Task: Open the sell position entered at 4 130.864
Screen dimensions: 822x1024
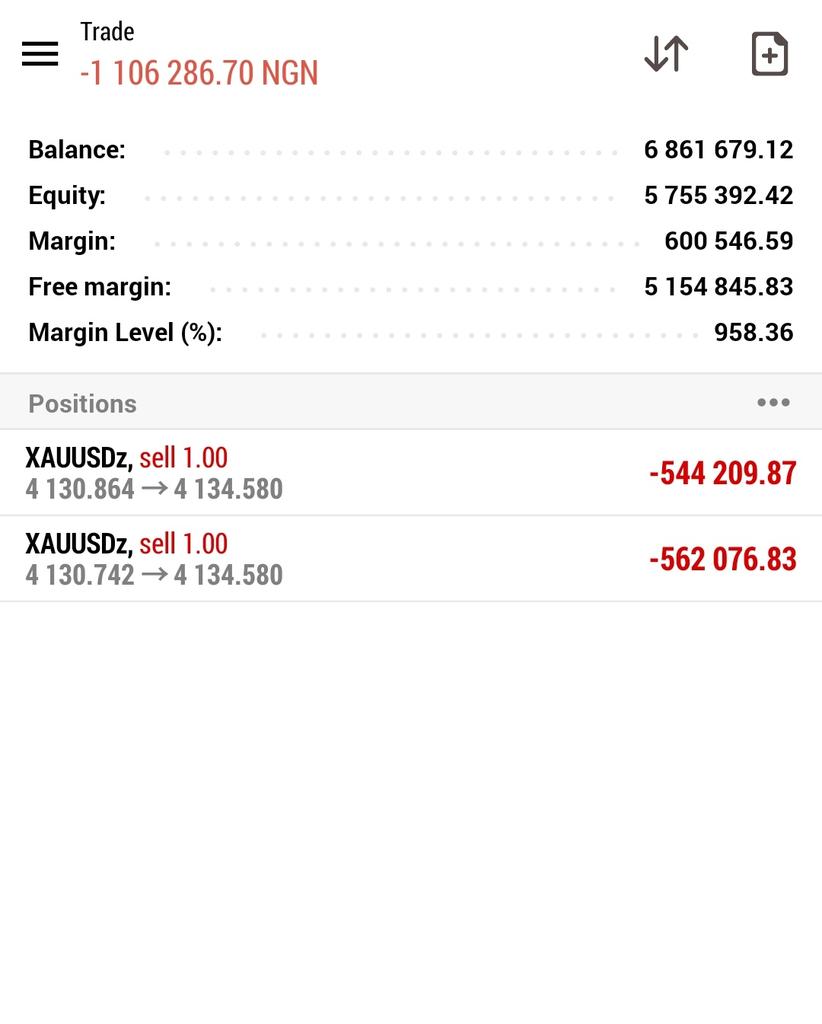Action: [x=410, y=473]
